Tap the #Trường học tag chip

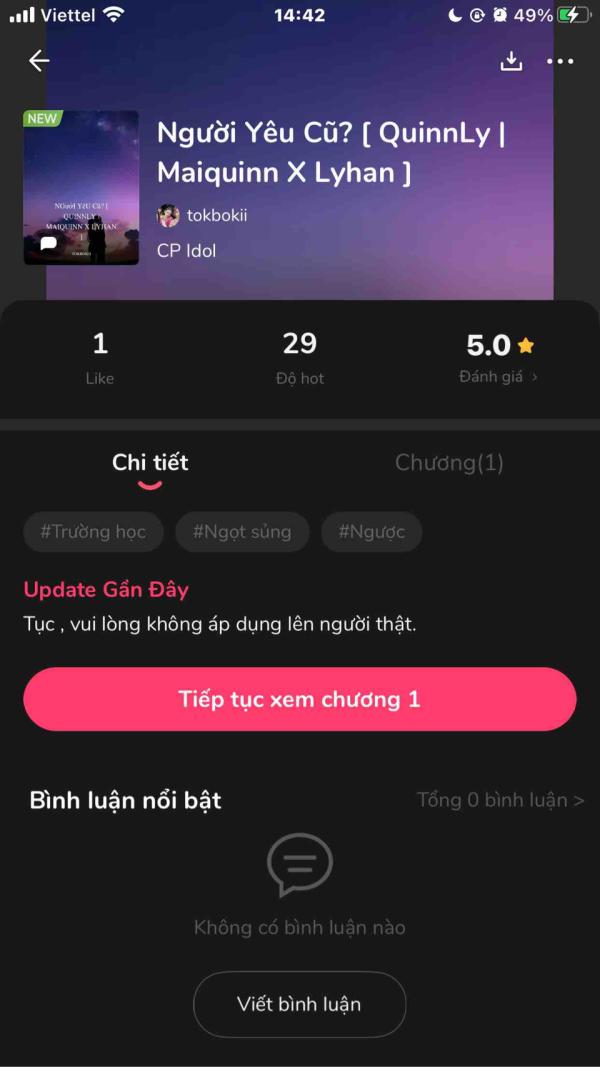tap(93, 531)
